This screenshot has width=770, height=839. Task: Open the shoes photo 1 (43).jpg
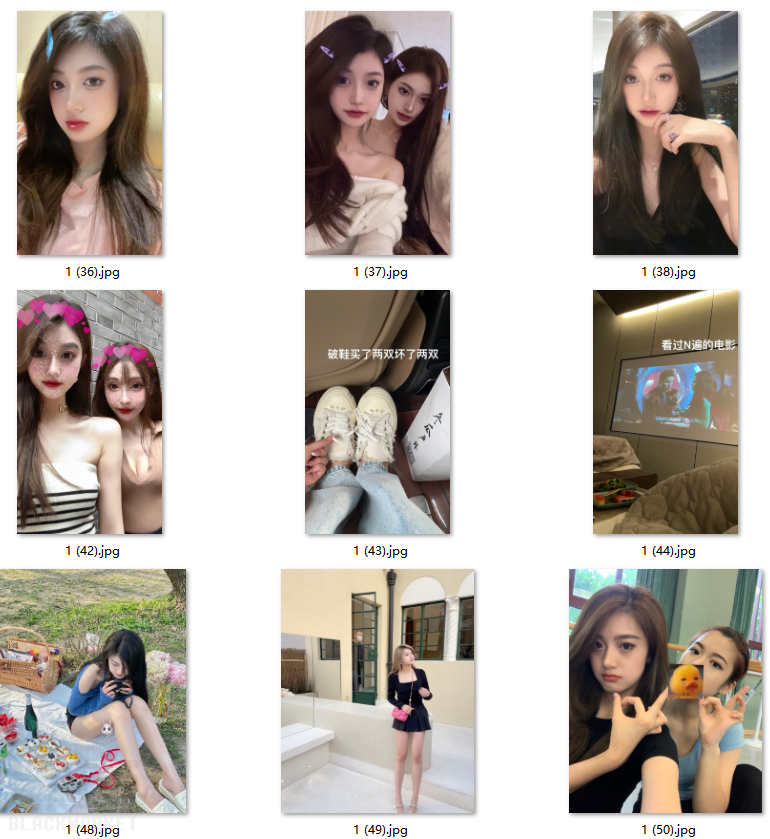click(x=378, y=412)
